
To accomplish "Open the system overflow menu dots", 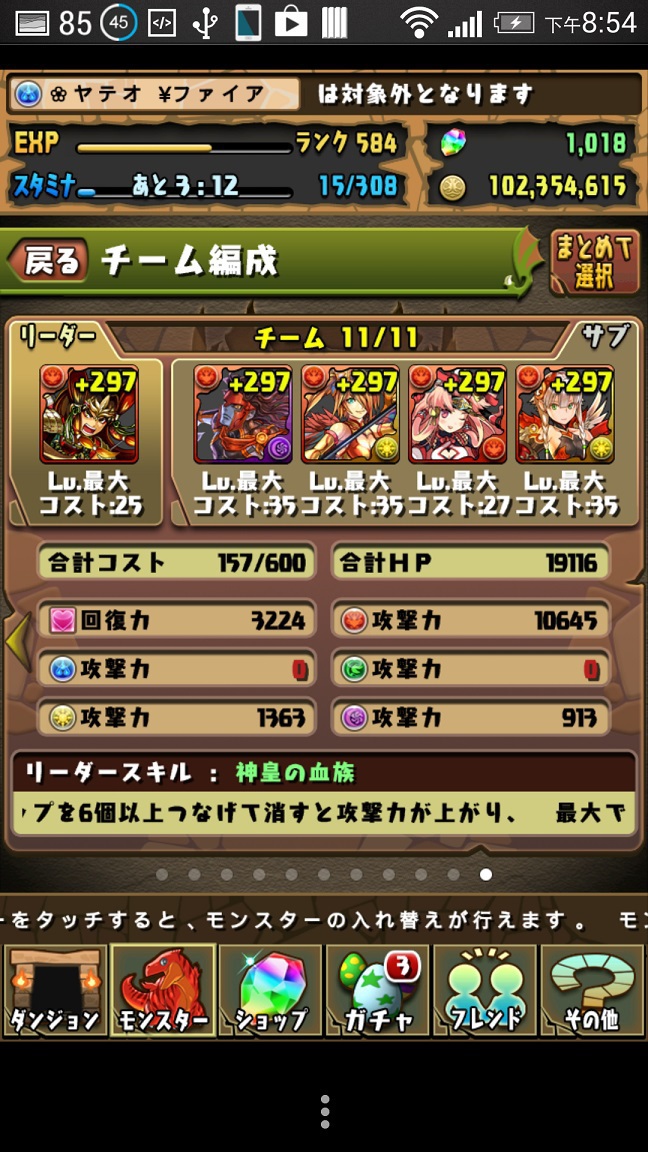I will (325, 1112).
